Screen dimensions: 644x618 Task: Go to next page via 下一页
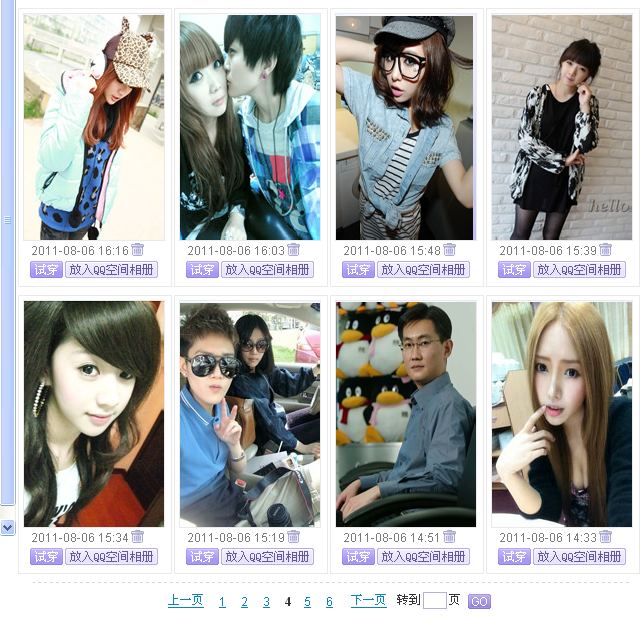click(368, 601)
